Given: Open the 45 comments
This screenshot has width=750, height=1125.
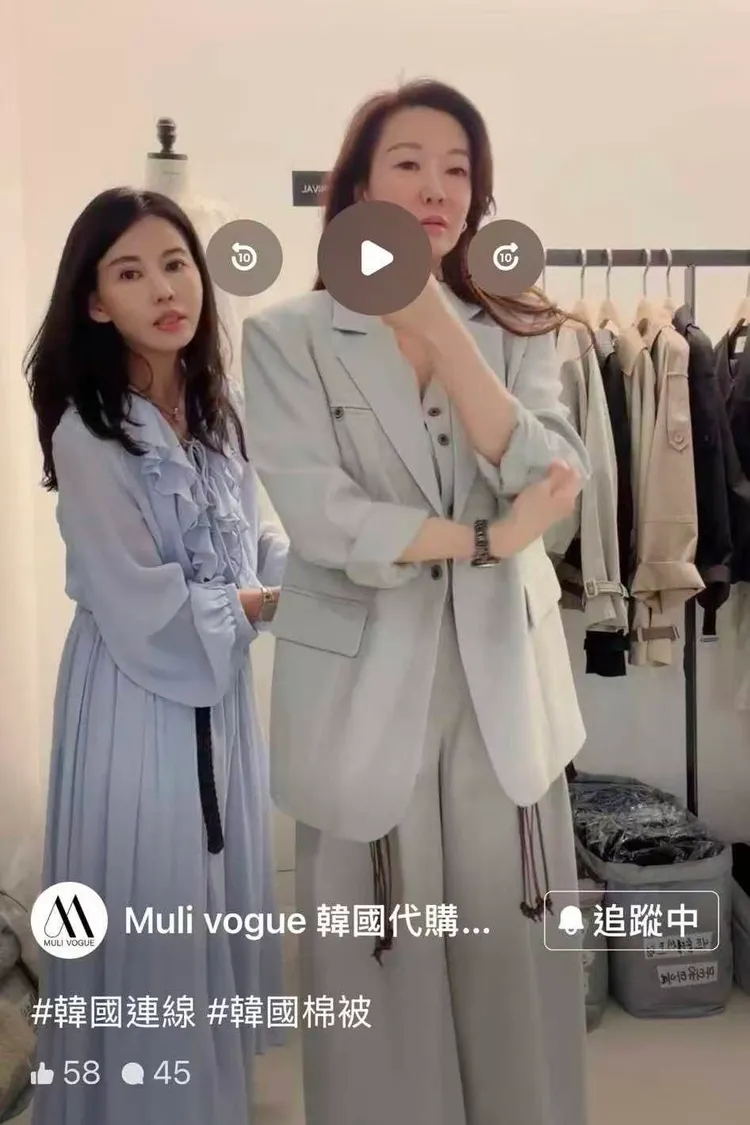Looking at the screenshot, I should click(x=156, y=1073).
